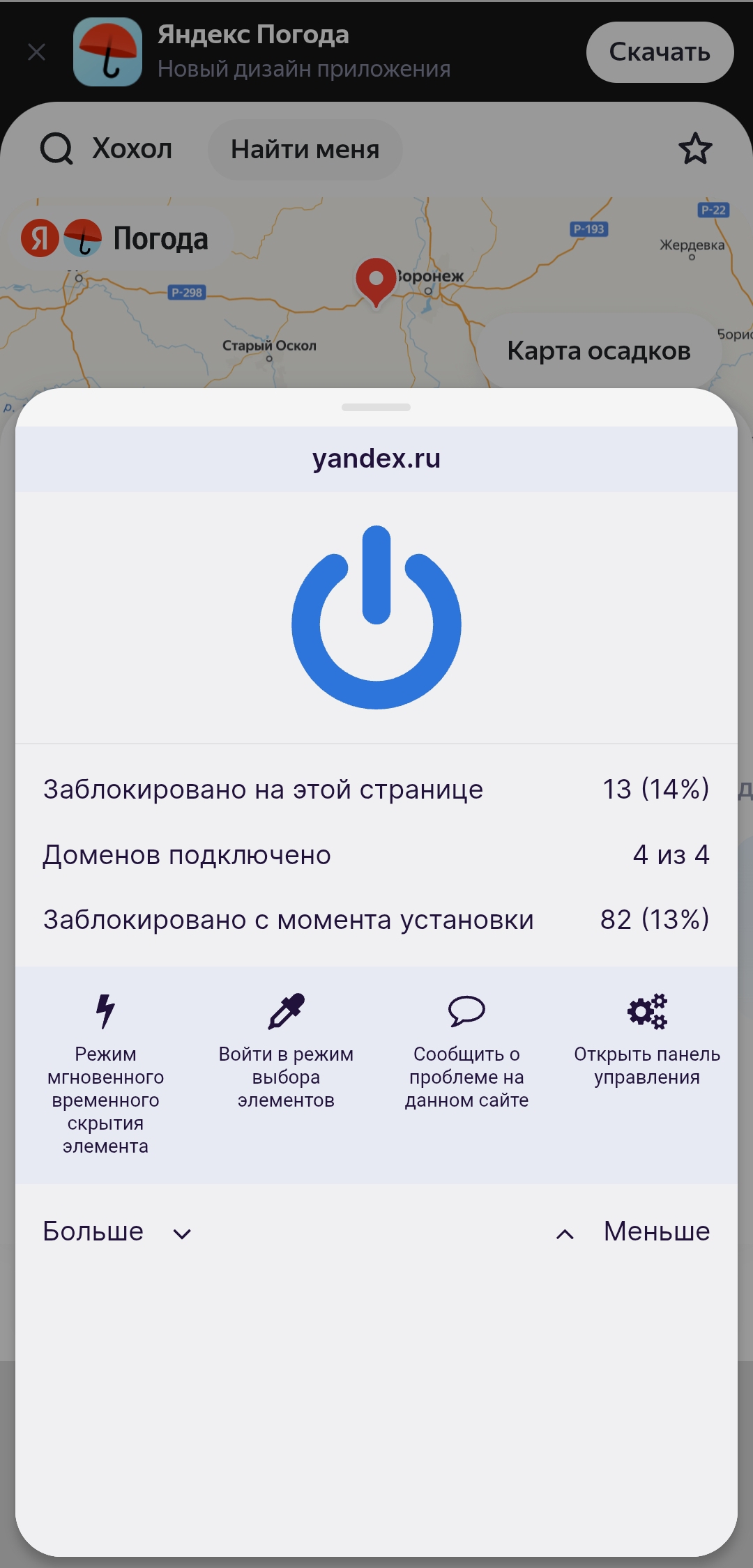This screenshot has height=1568, width=753.
Task: Tap the popup drag handle bar
Action: 376,407
